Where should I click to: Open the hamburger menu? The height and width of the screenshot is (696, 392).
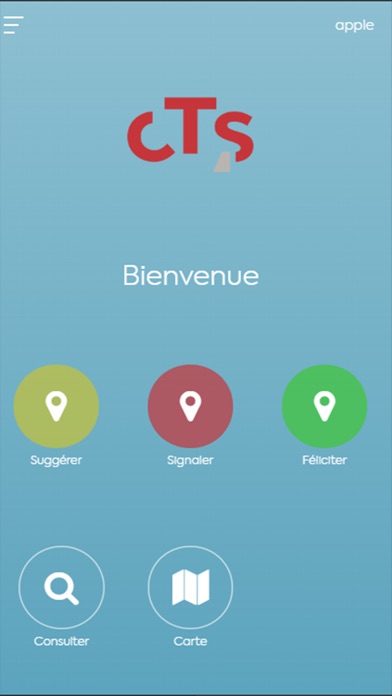tap(13, 25)
